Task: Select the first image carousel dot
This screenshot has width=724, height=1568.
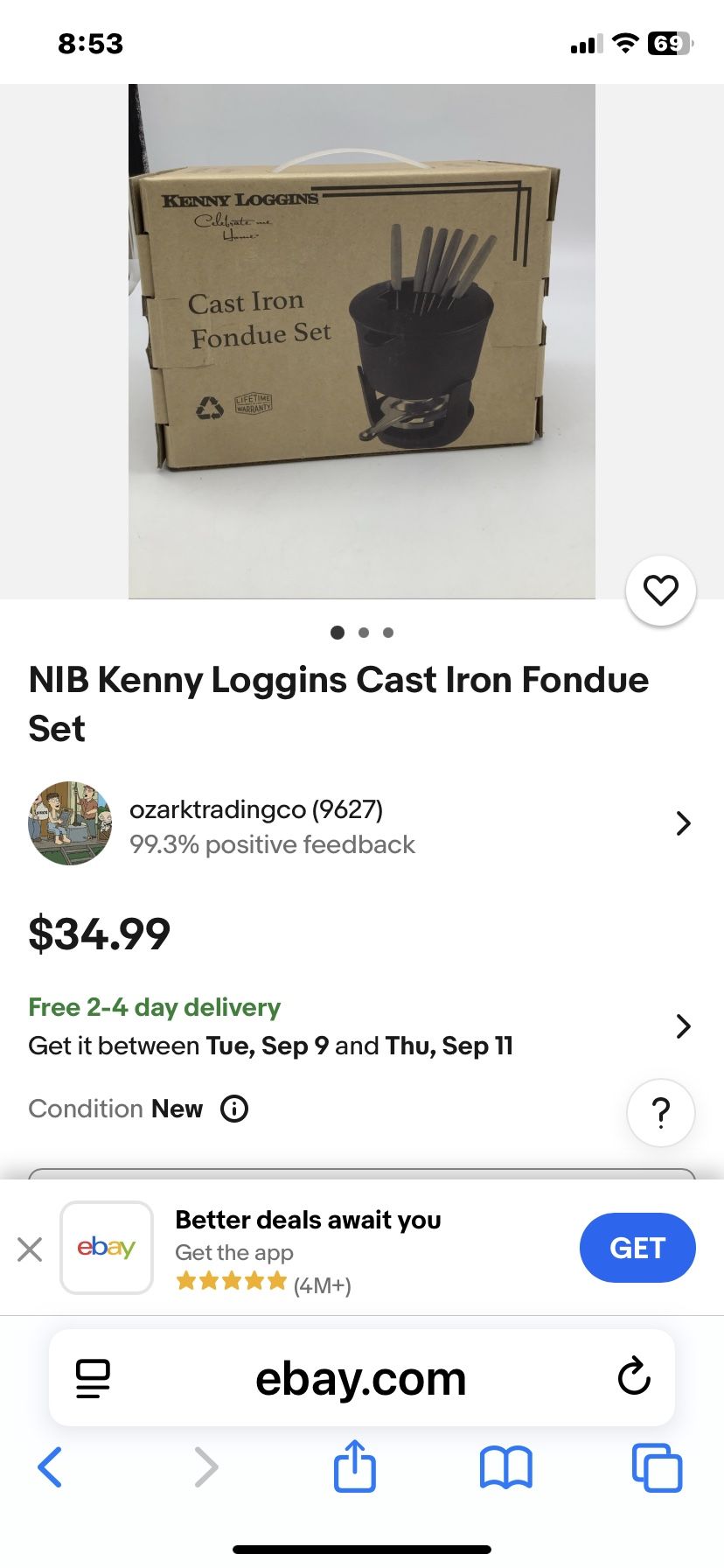Action: (338, 633)
